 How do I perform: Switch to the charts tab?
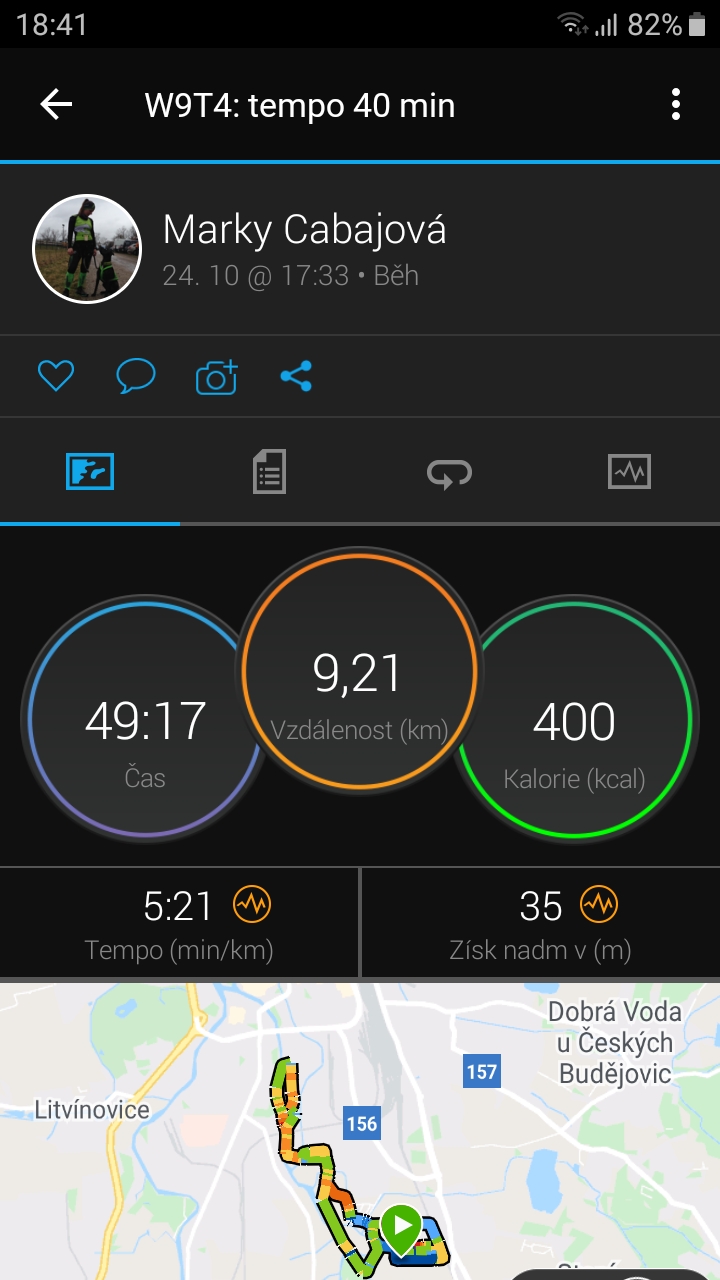629,471
